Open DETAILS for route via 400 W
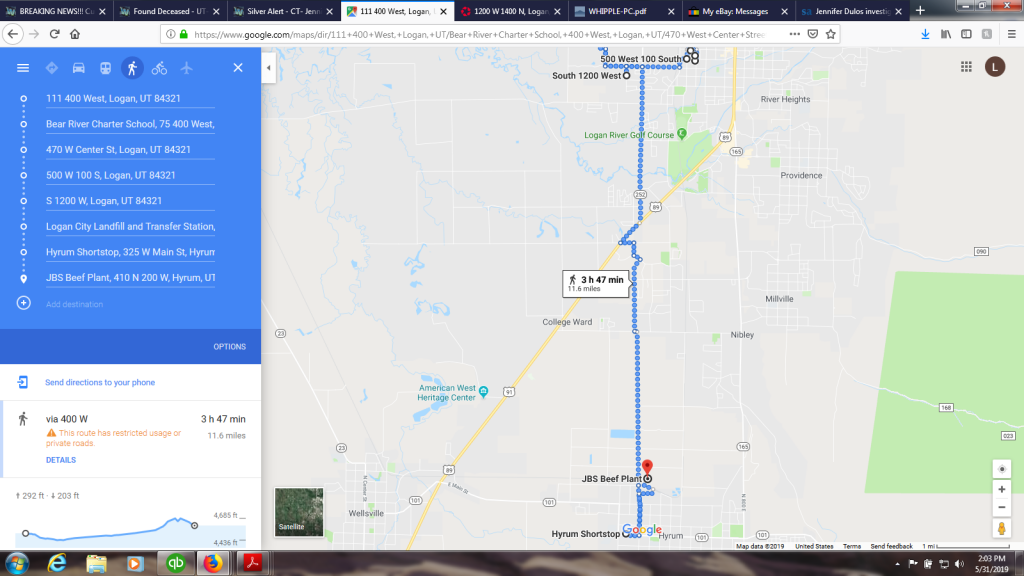The image size is (1024, 576). (60, 460)
